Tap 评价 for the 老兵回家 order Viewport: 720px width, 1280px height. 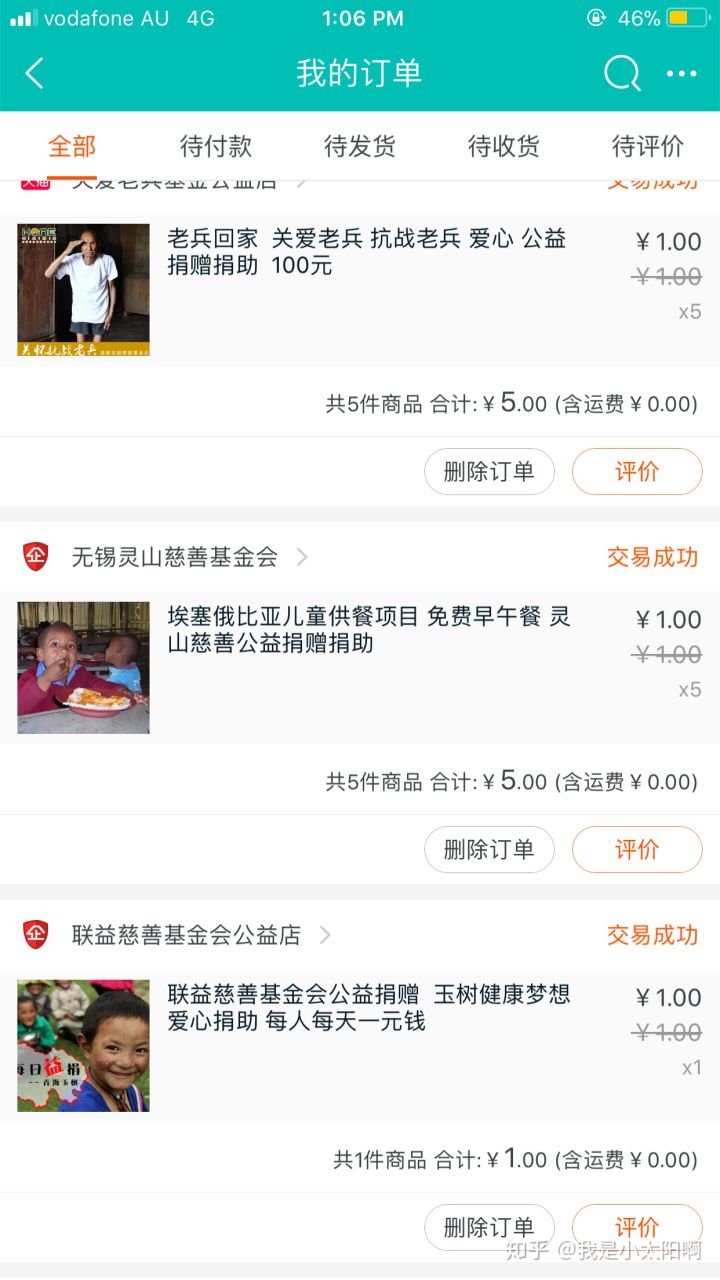(x=637, y=472)
